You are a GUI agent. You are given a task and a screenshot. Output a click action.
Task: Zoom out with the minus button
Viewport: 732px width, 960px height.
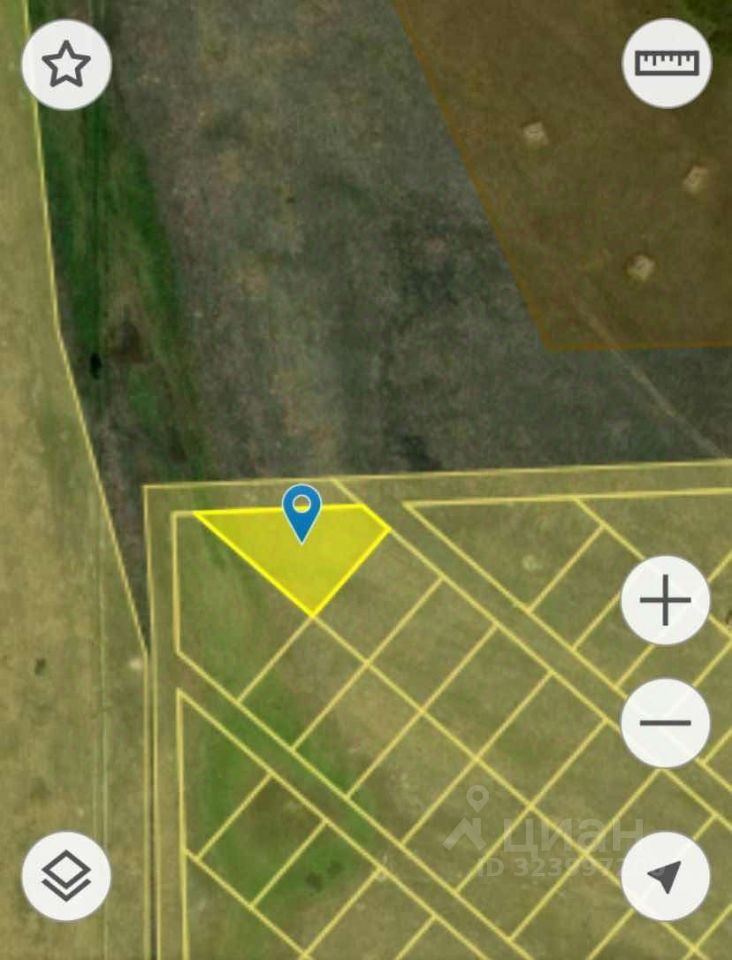(x=665, y=722)
